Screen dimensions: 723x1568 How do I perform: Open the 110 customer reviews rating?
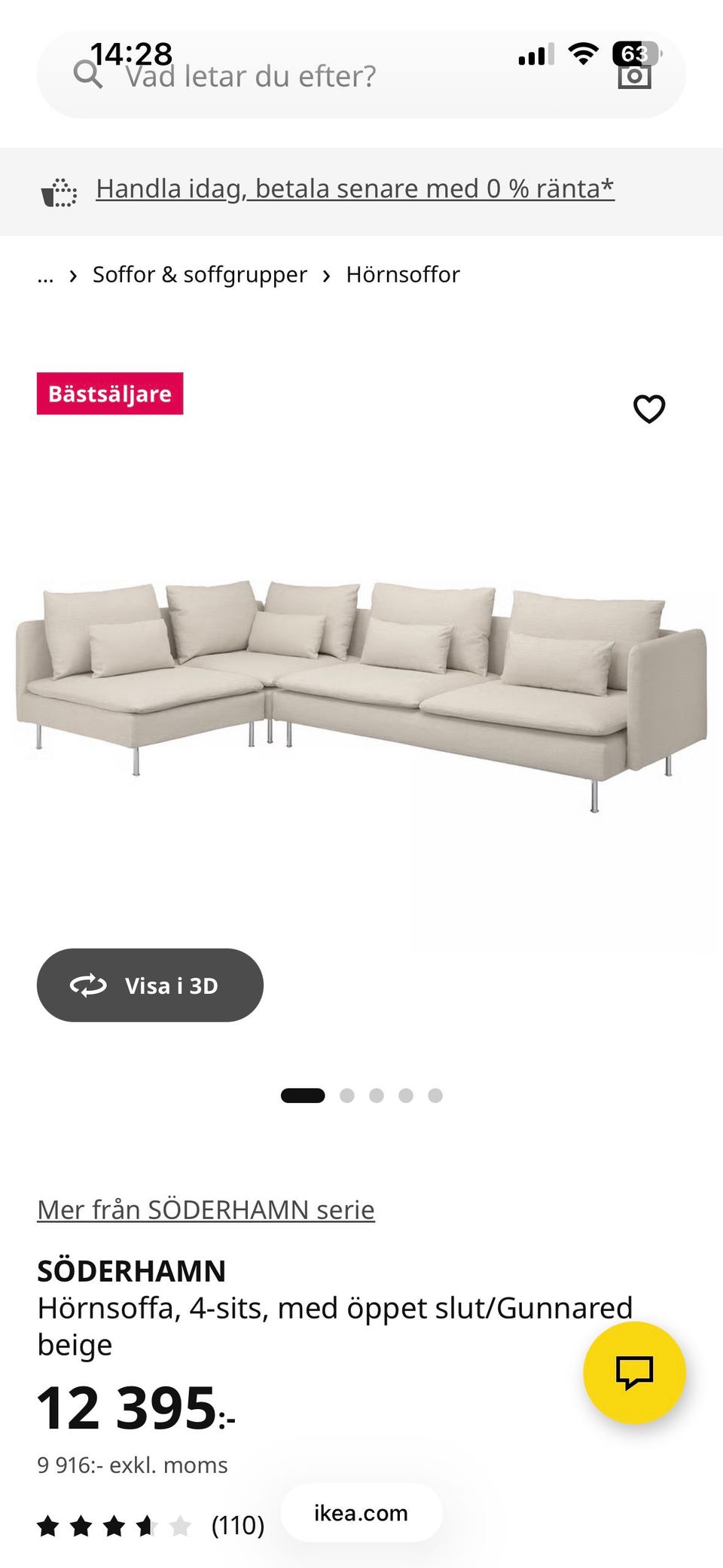pos(151,1526)
